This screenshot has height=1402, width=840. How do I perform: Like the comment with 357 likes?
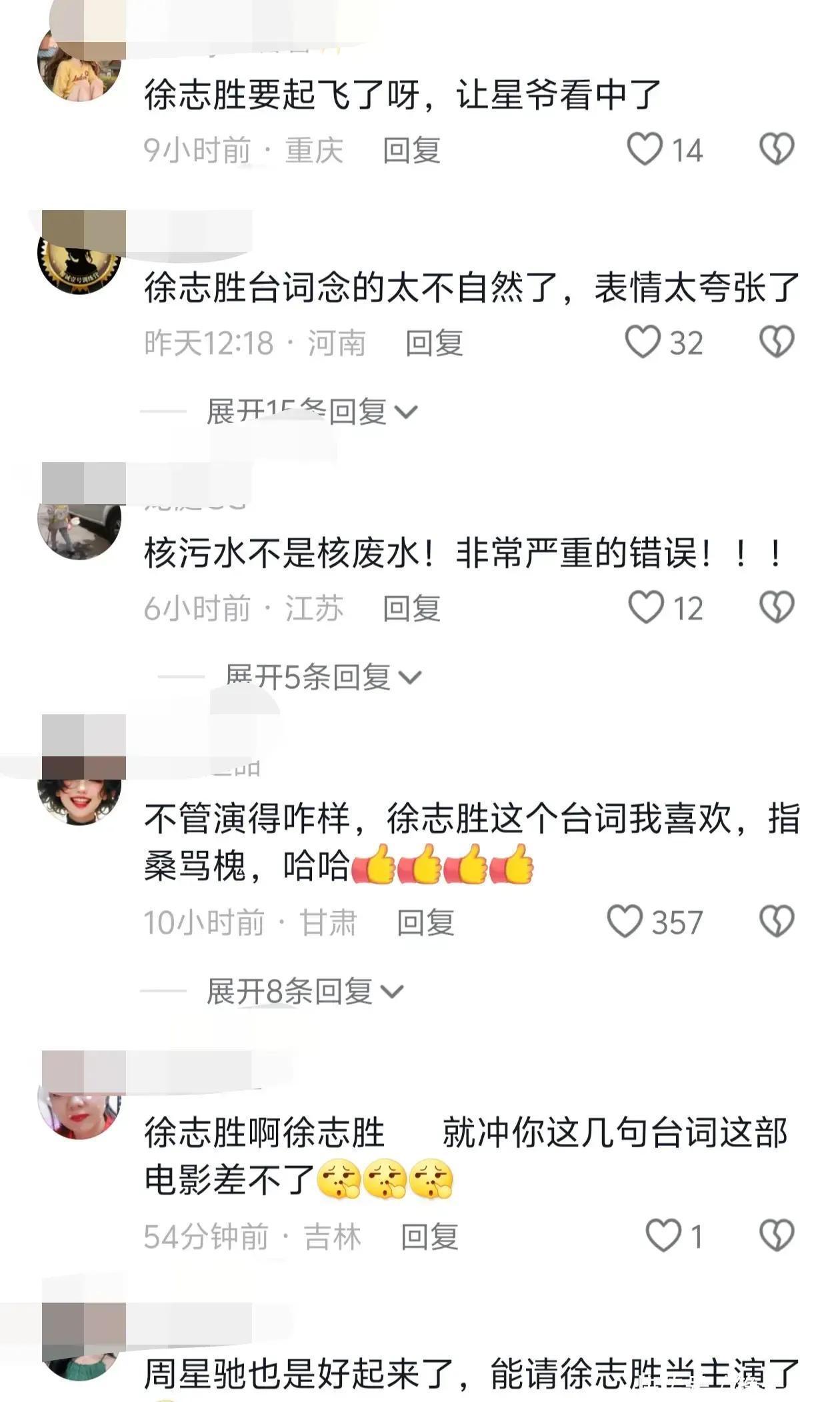click(625, 922)
